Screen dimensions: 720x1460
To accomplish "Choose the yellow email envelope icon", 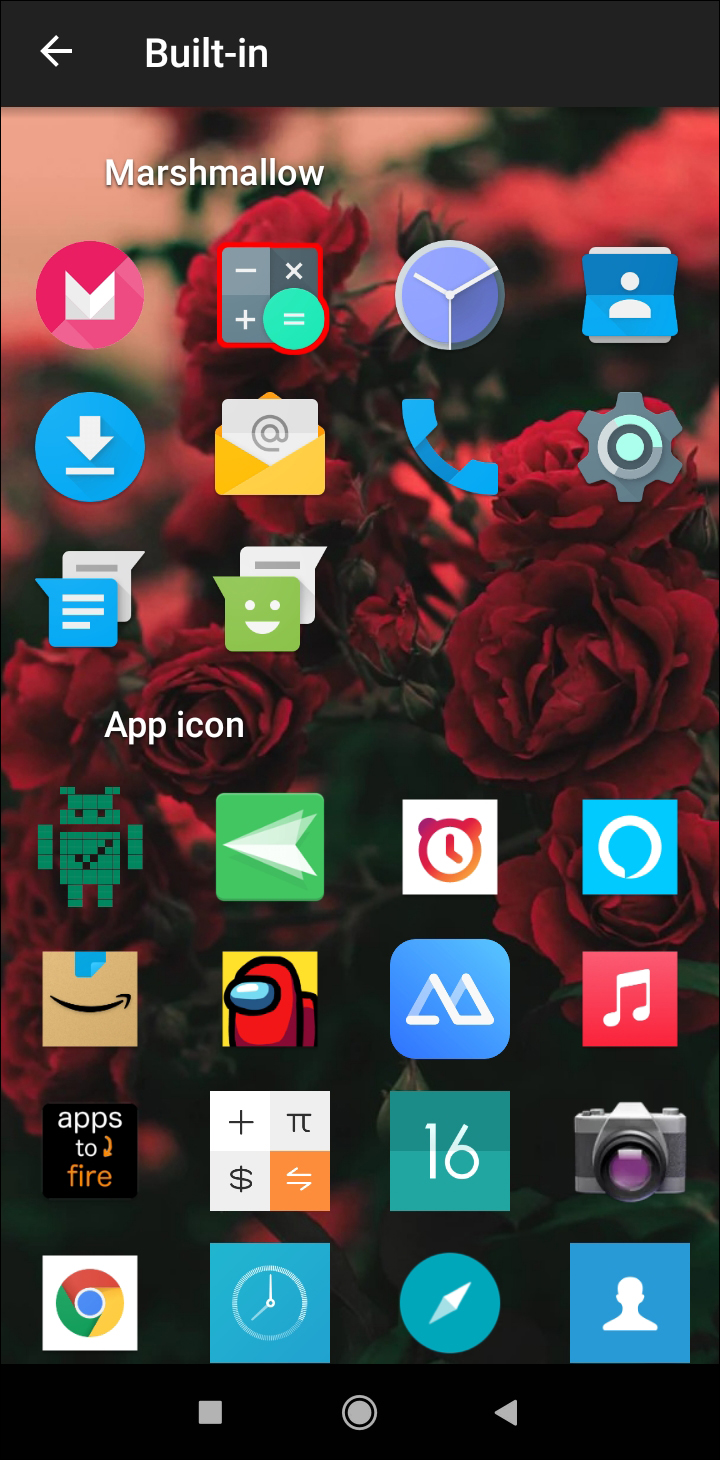I will (270, 447).
